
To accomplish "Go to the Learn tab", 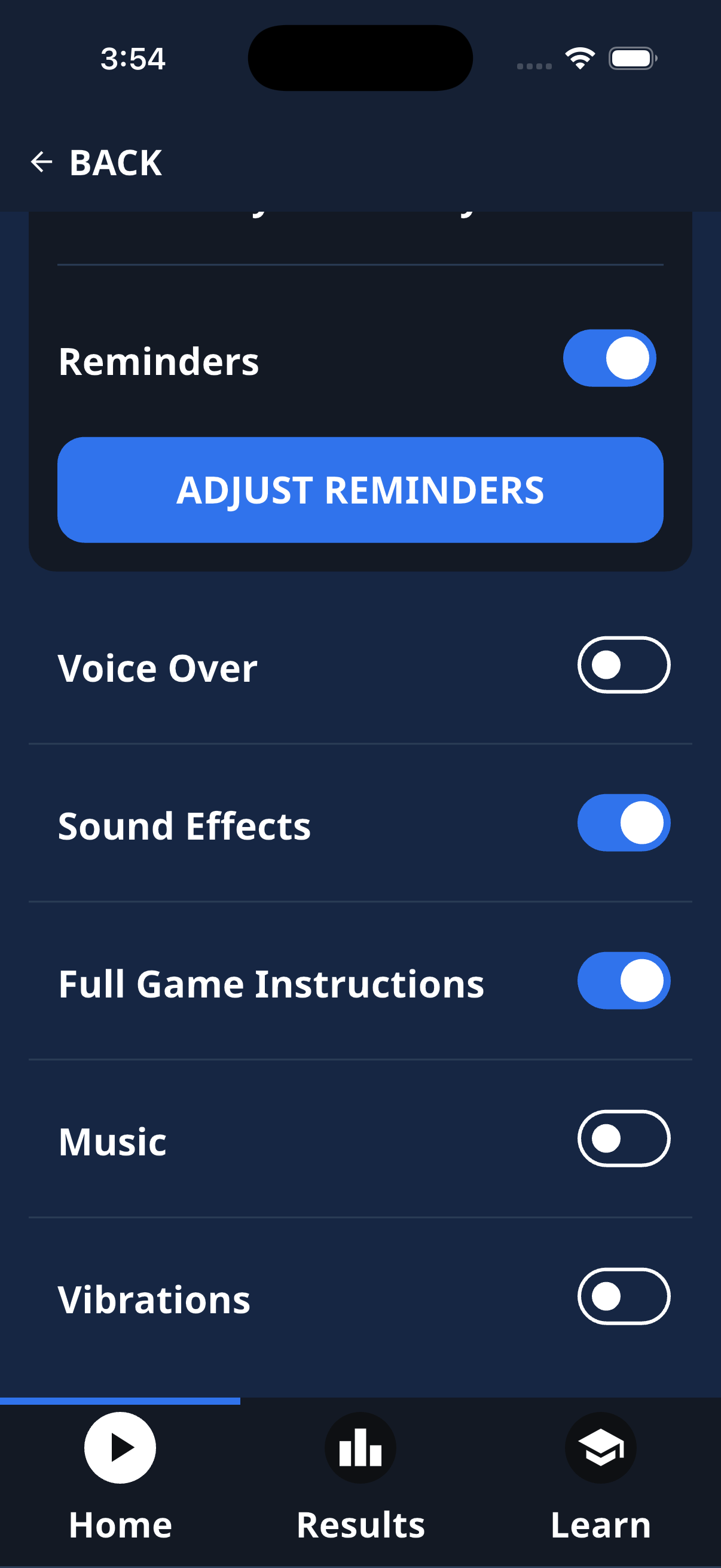I will click(x=600, y=1477).
